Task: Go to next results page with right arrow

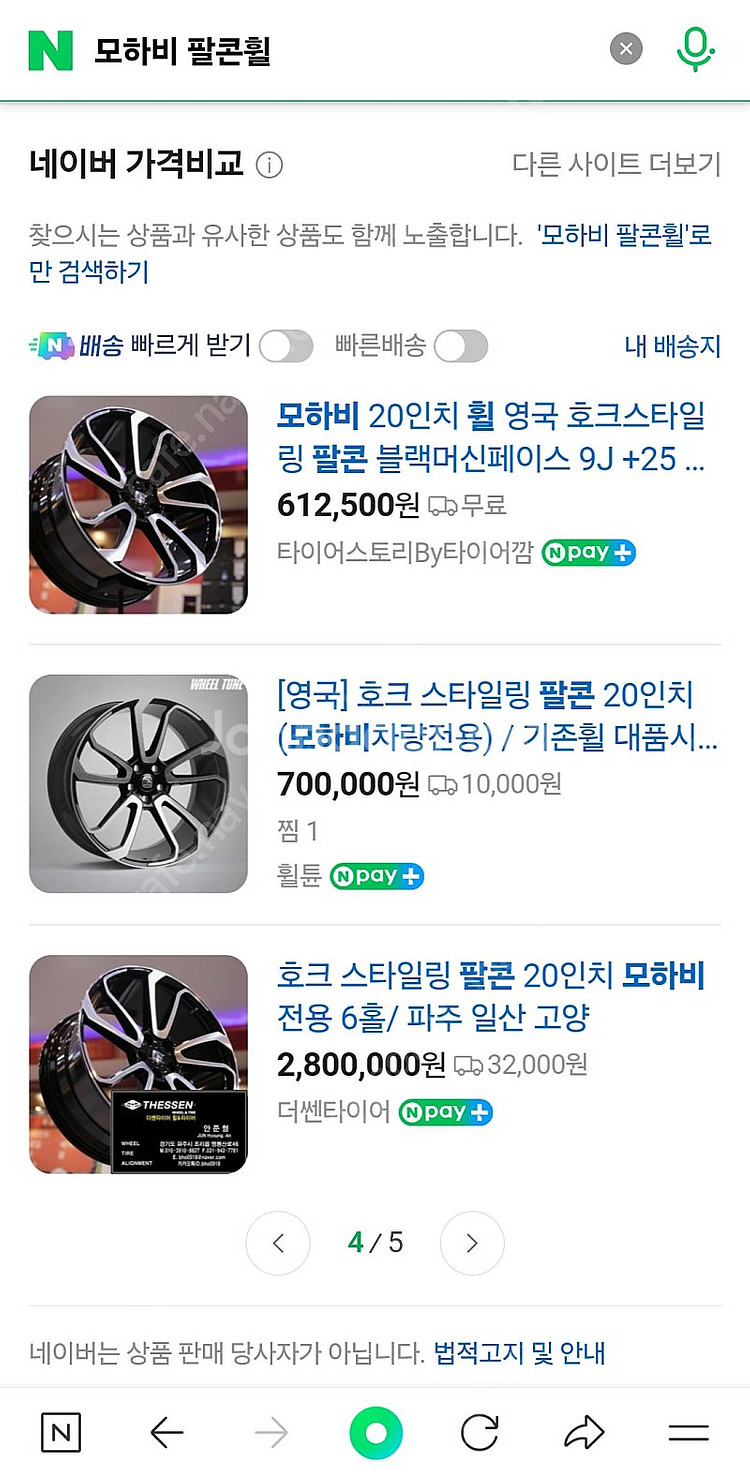Action: point(472,1243)
